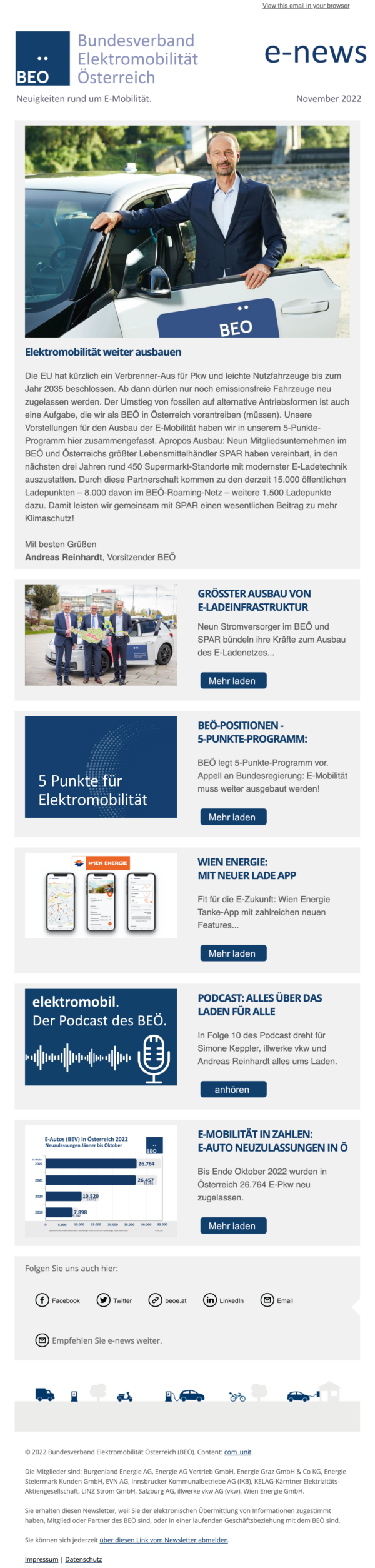
Task: Open the com_unit content link
Action: [x=237, y=1452]
